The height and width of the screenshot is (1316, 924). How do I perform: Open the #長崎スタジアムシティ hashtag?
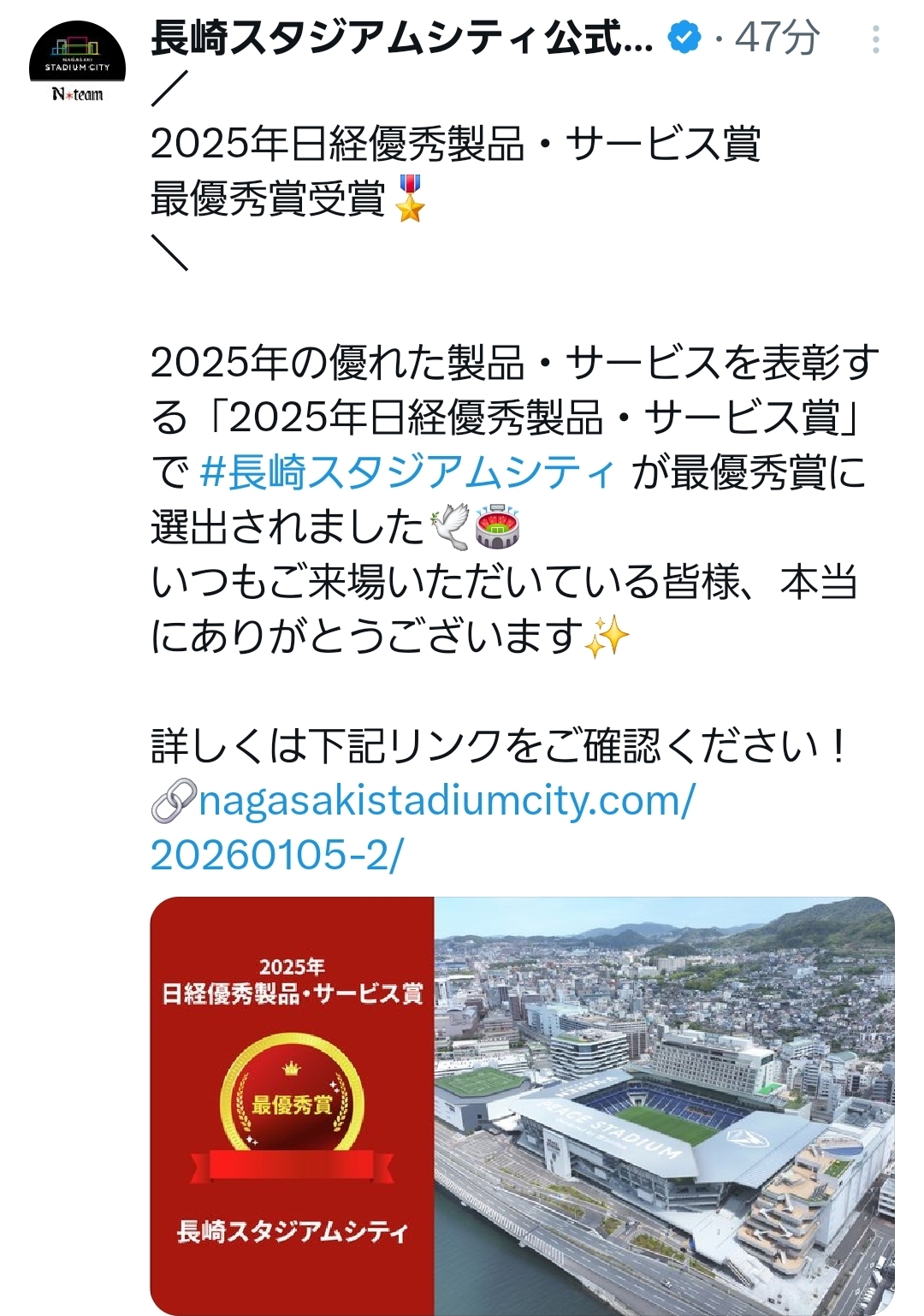tap(408, 472)
